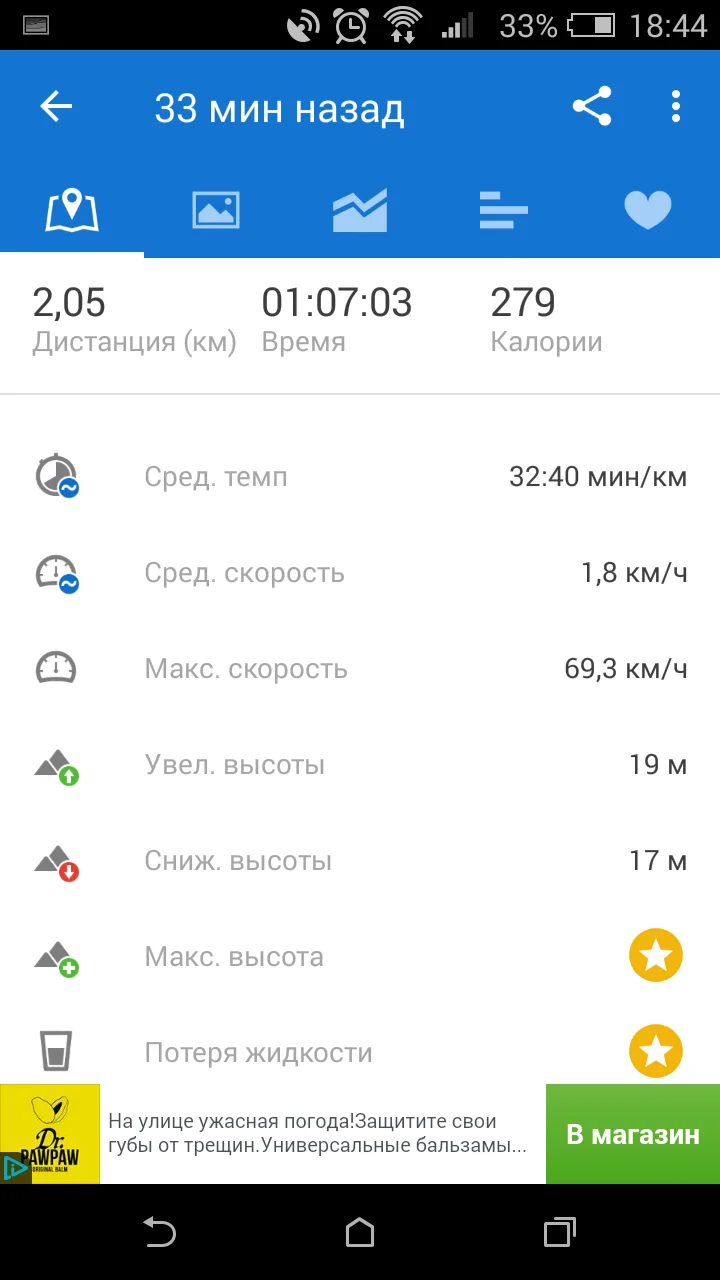The width and height of the screenshot is (720, 1280).
Task: Tap the system home button
Action: coord(360,1232)
